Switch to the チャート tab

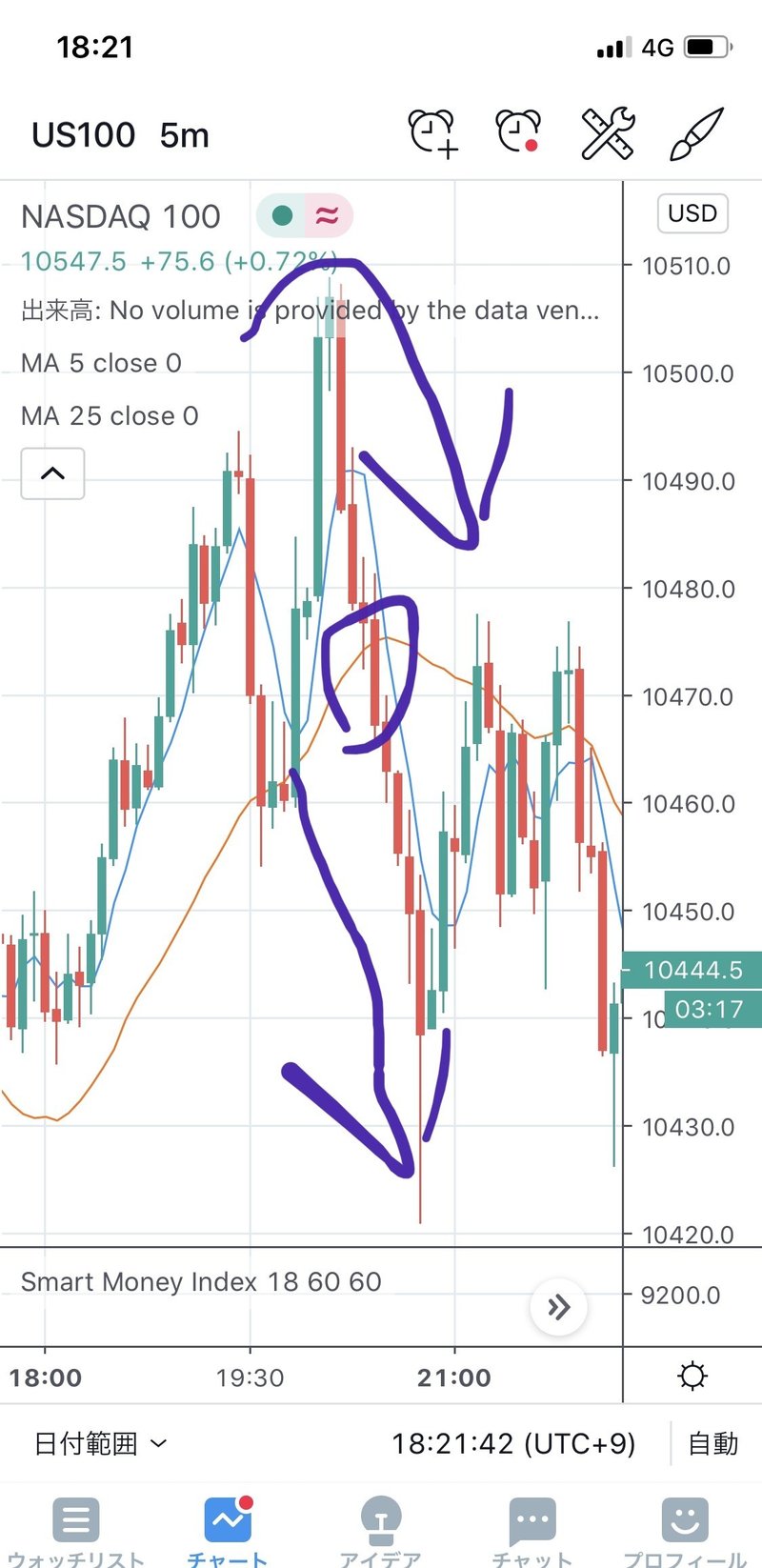(228, 1529)
